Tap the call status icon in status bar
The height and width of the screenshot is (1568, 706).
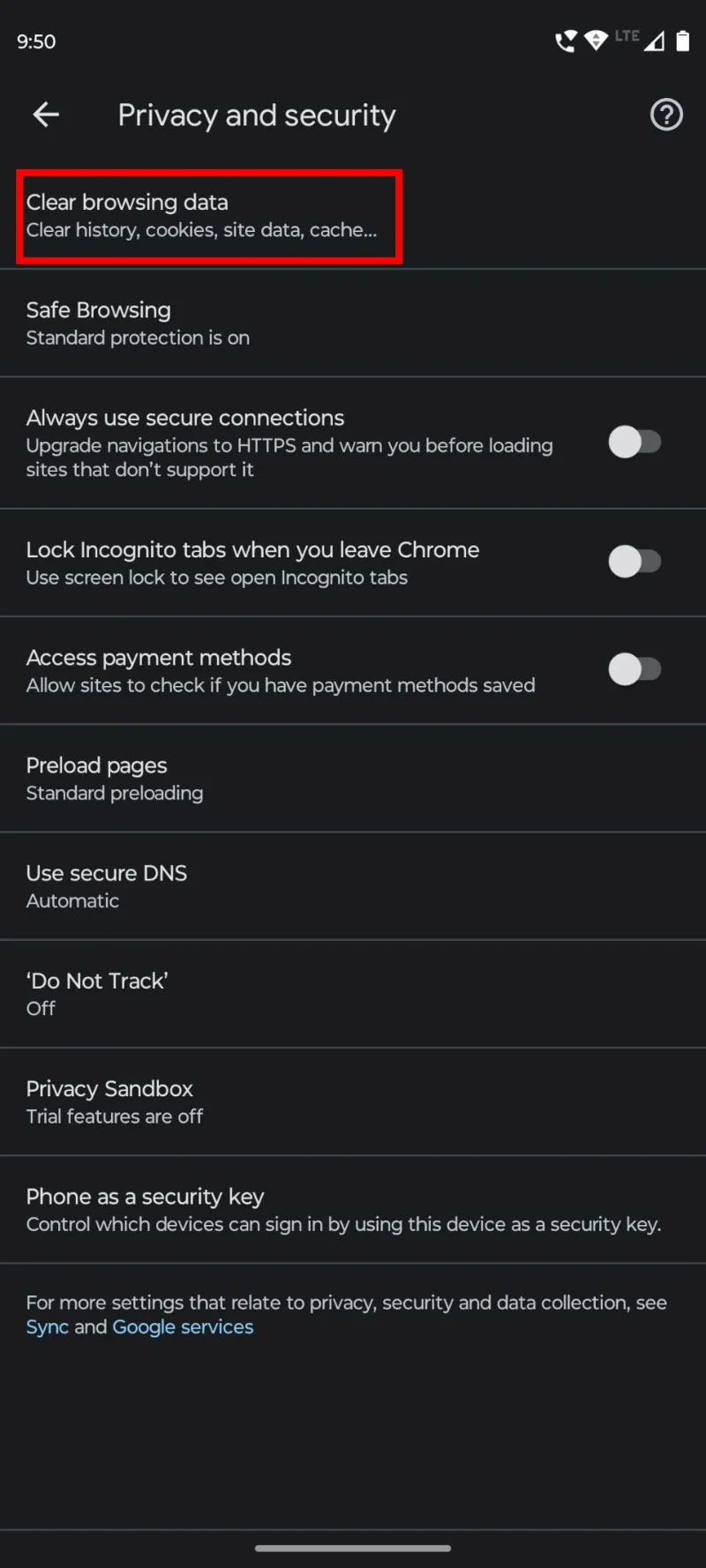point(565,41)
